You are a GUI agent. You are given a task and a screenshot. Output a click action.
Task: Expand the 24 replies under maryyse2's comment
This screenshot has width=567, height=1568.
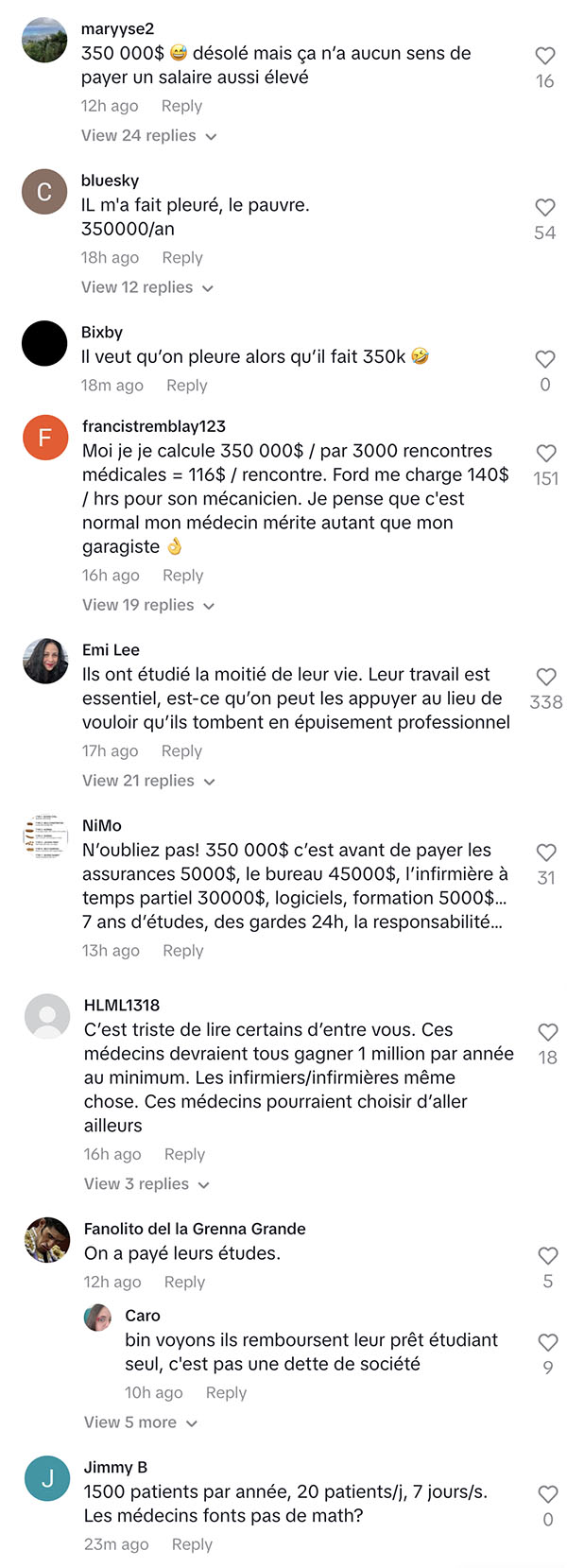coord(149,136)
